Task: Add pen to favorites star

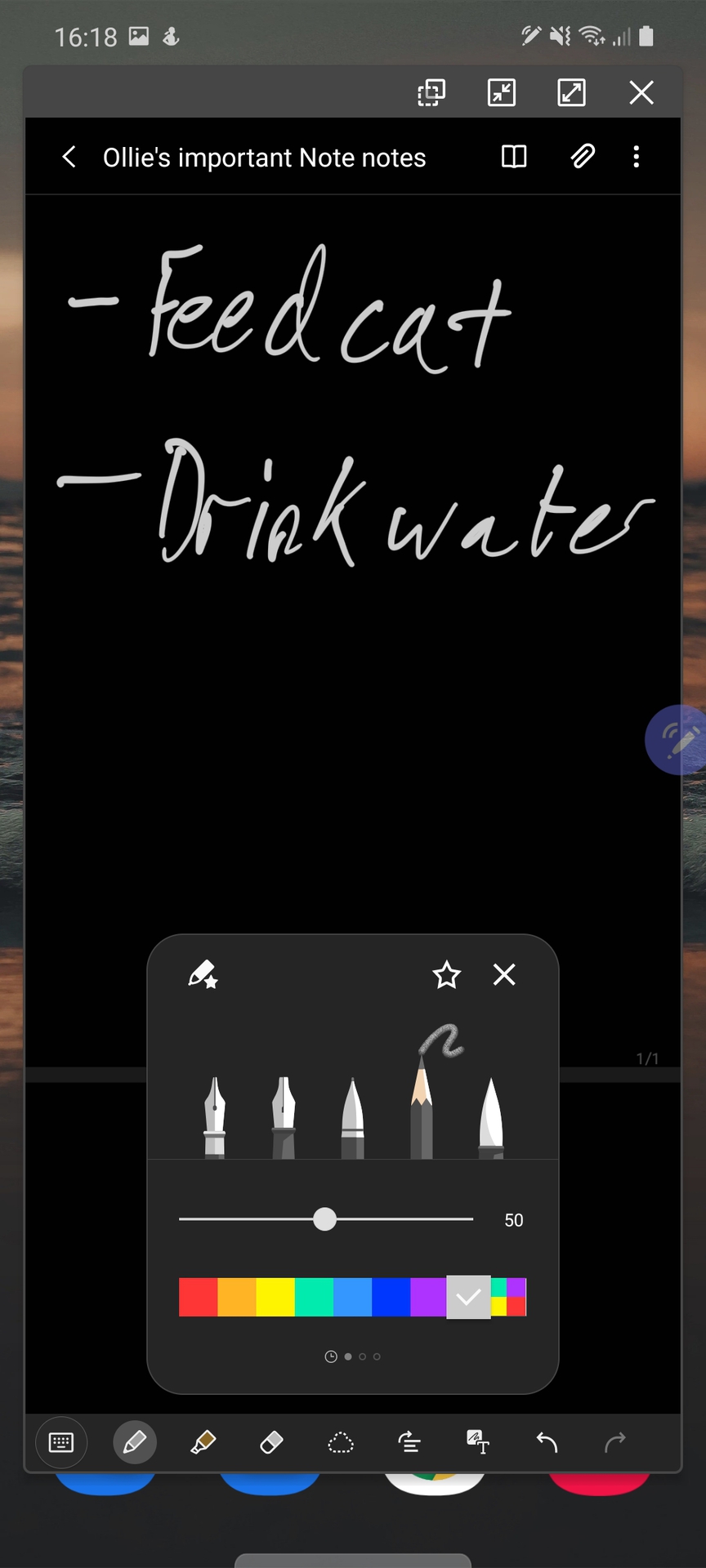Action: (x=447, y=974)
